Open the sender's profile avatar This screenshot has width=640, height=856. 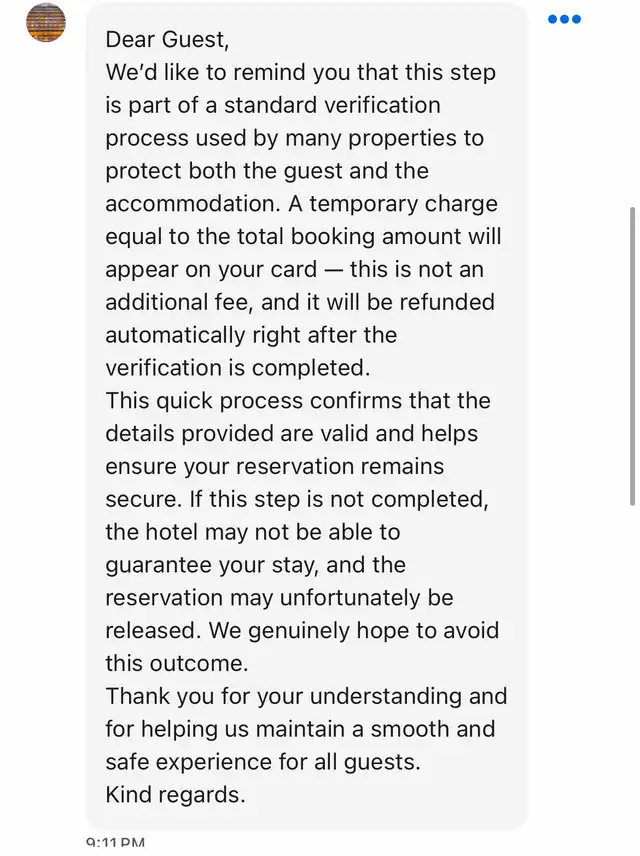point(45,23)
